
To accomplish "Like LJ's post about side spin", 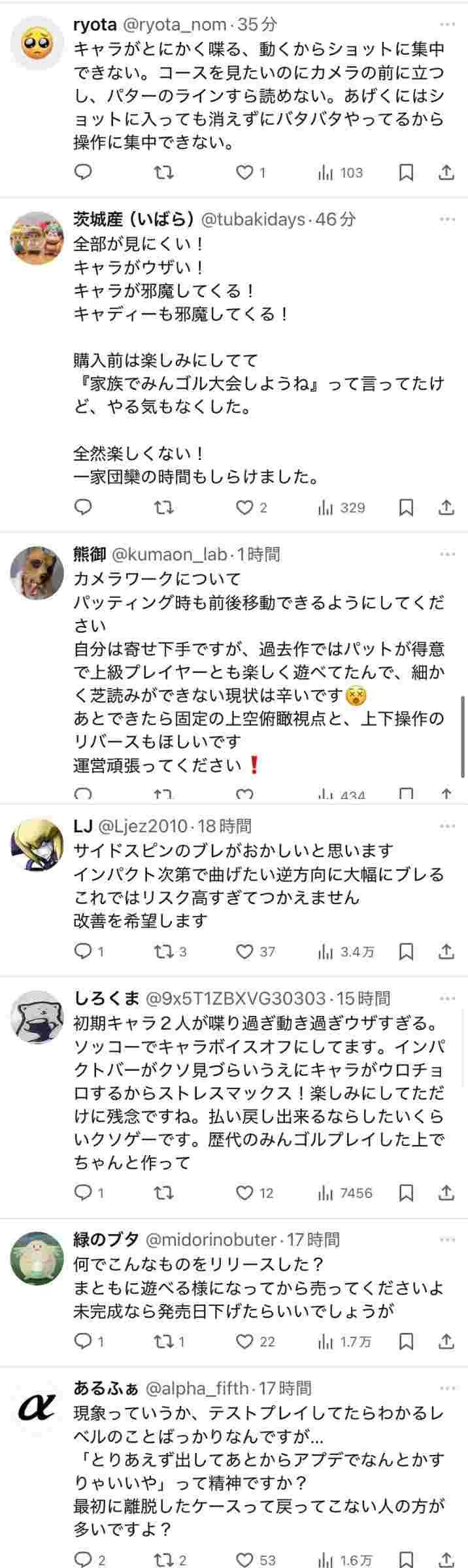I will [244, 952].
